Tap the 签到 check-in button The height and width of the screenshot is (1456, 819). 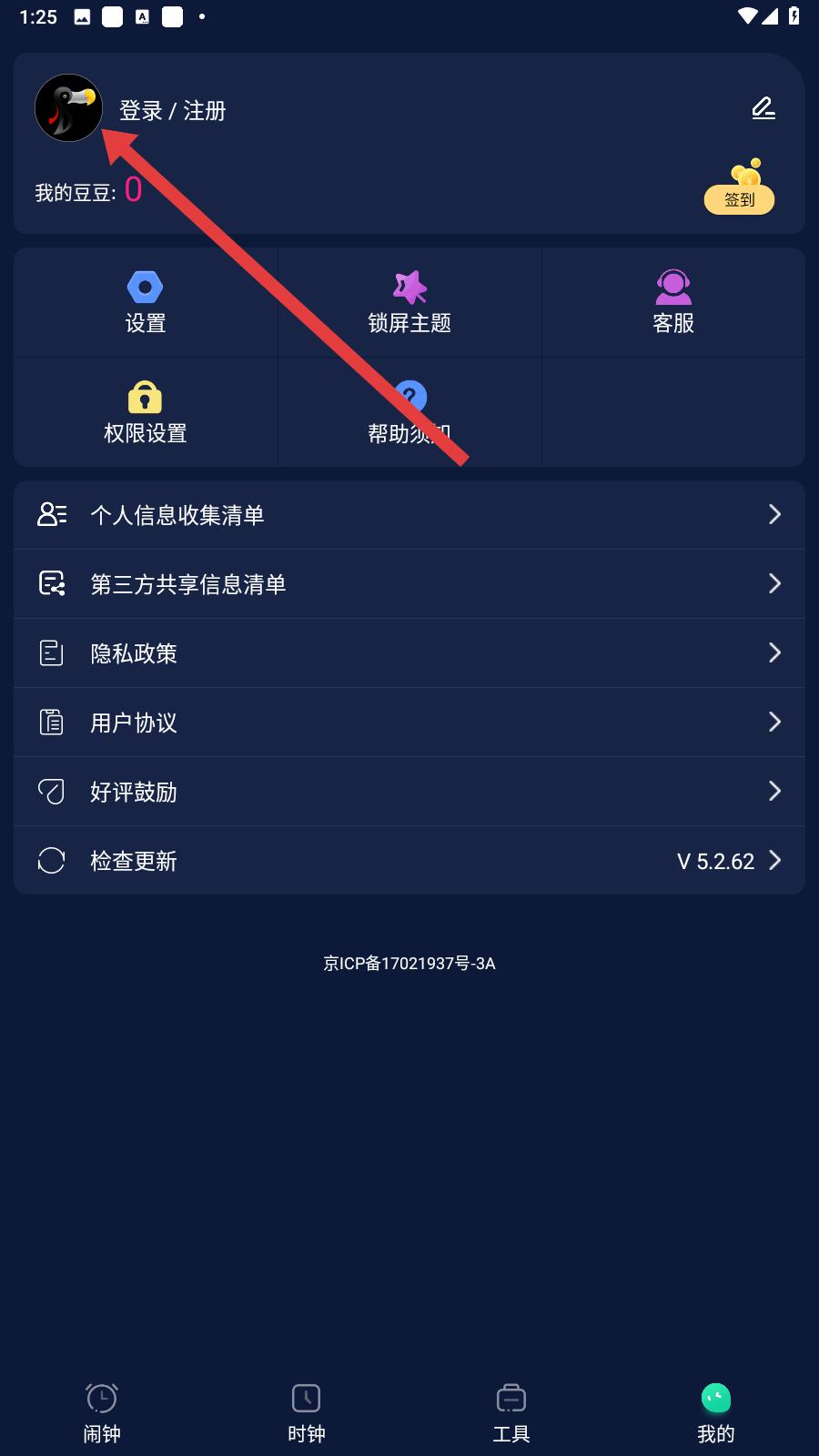pyautogui.click(x=740, y=188)
